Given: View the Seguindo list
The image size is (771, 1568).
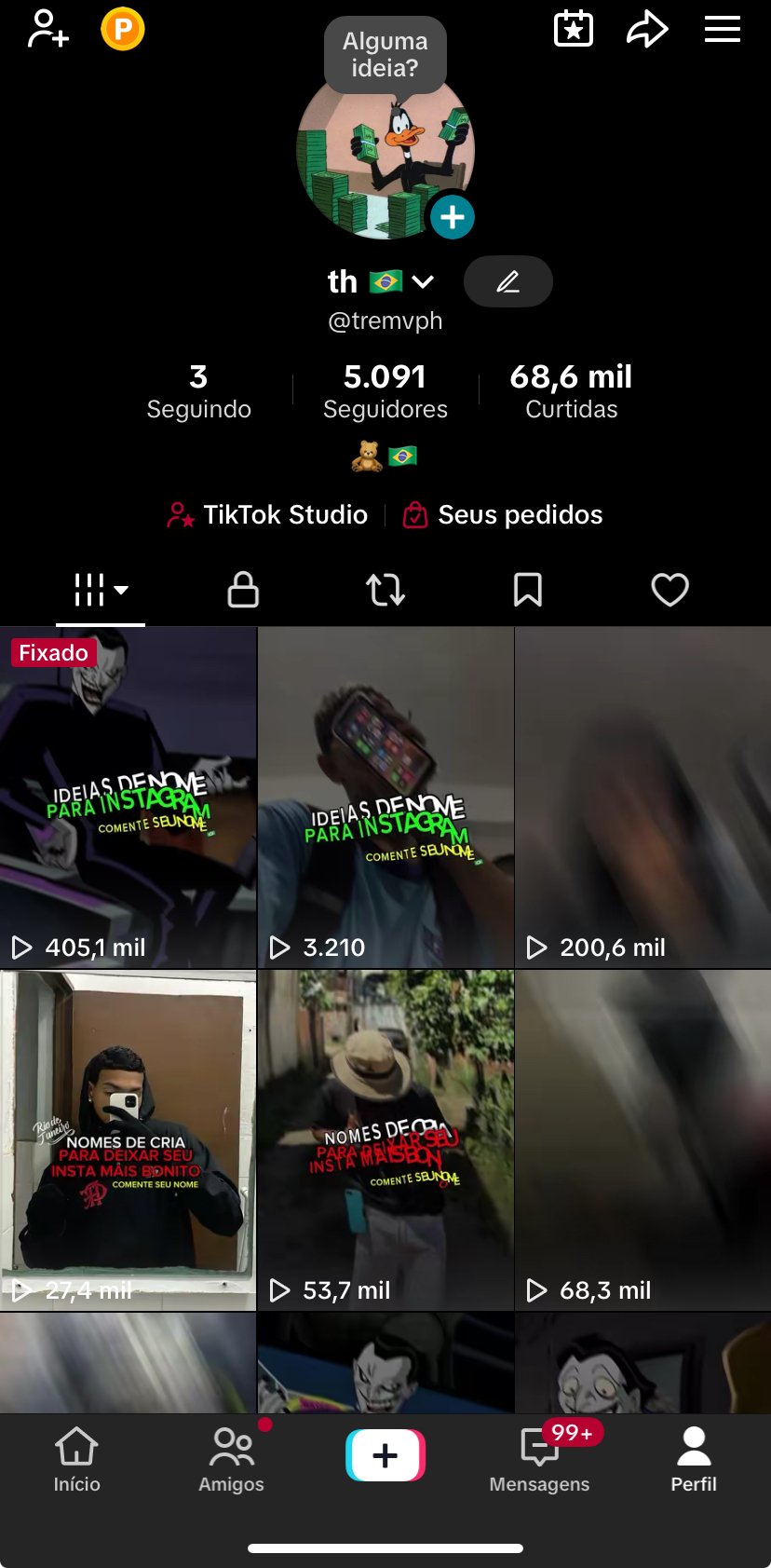Looking at the screenshot, I should tap(199, 391).
